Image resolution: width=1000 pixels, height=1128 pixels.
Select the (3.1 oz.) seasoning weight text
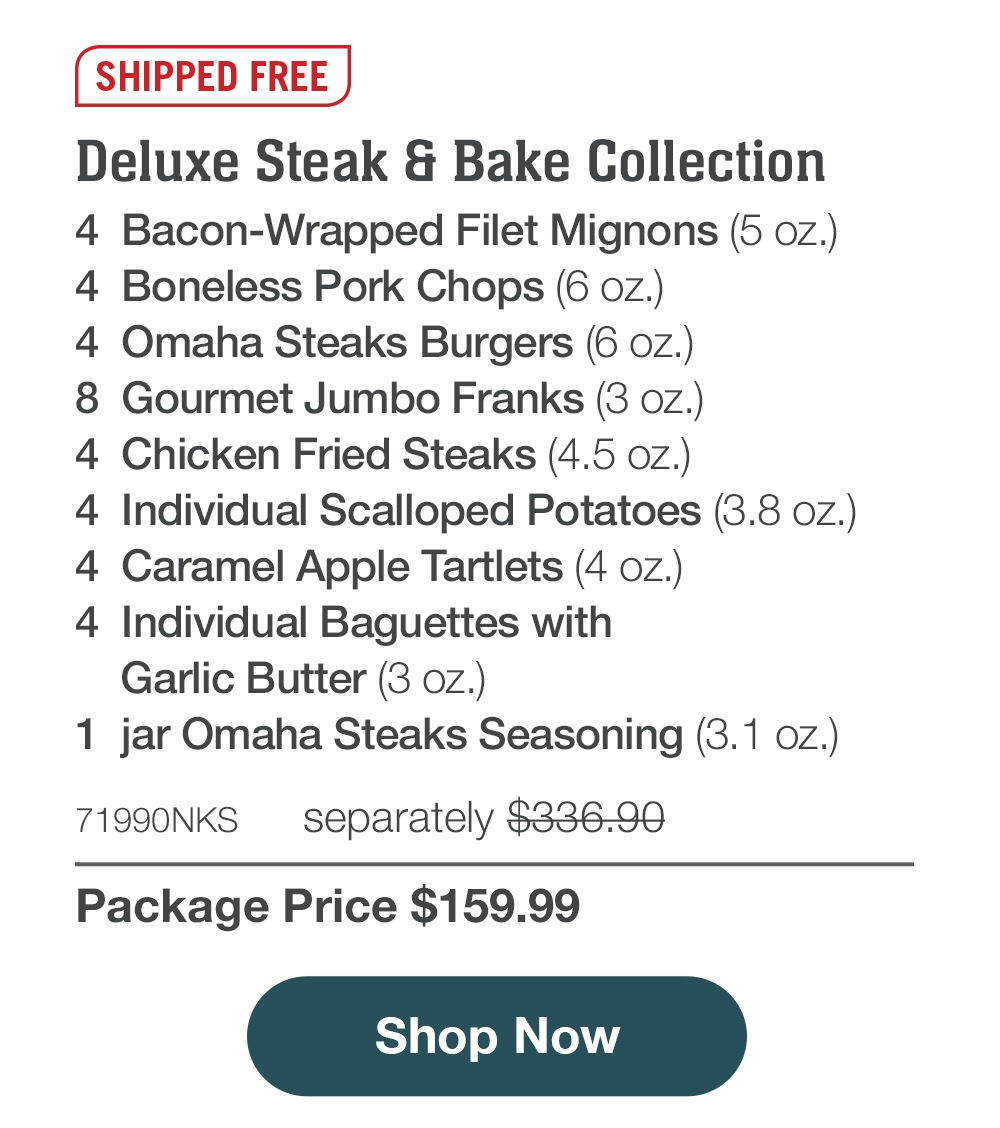[766, 733]
